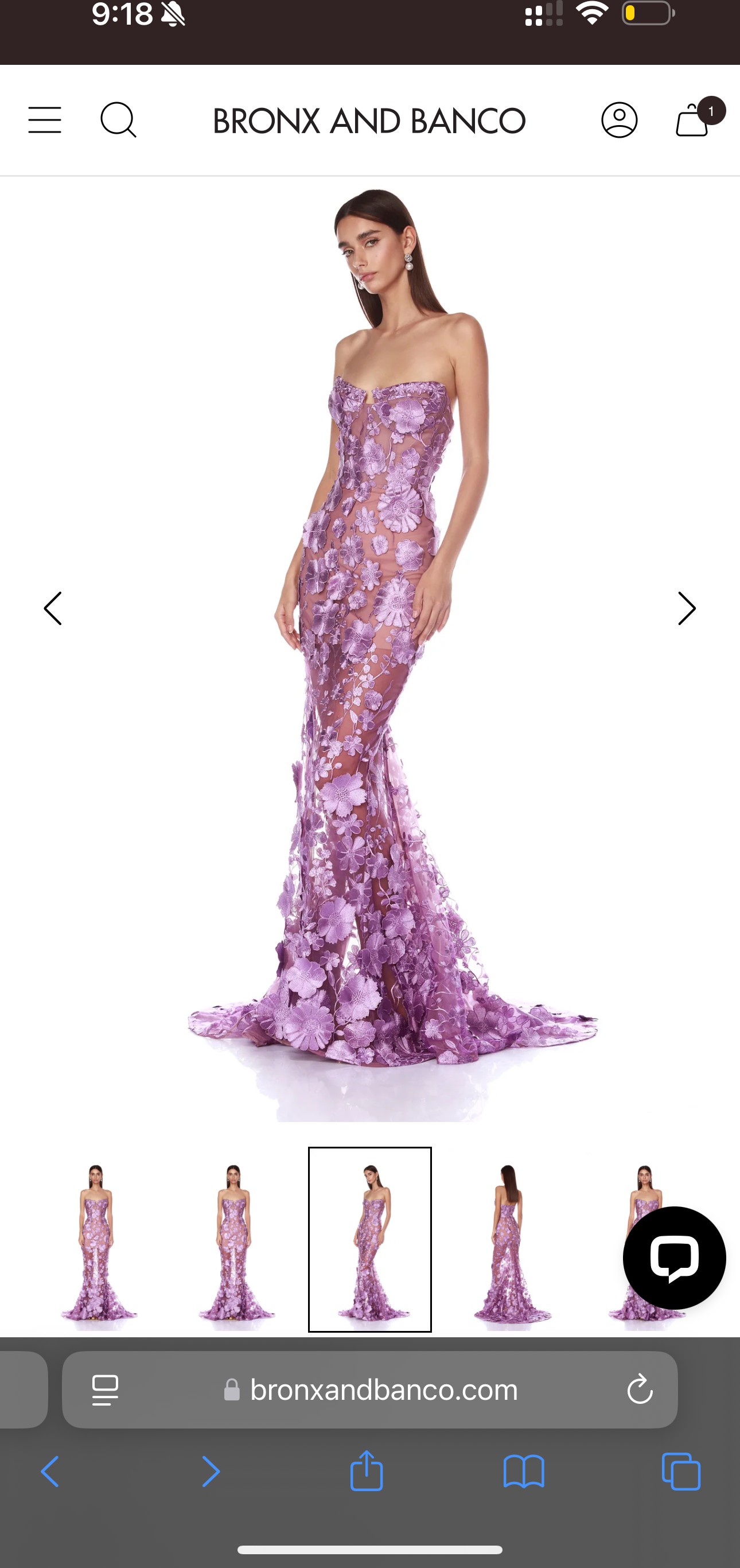The height and width of the screenshot is (1568, 740).
Task: Select the fourth thumbnail showing the back view
Action: click(508, 1240)
